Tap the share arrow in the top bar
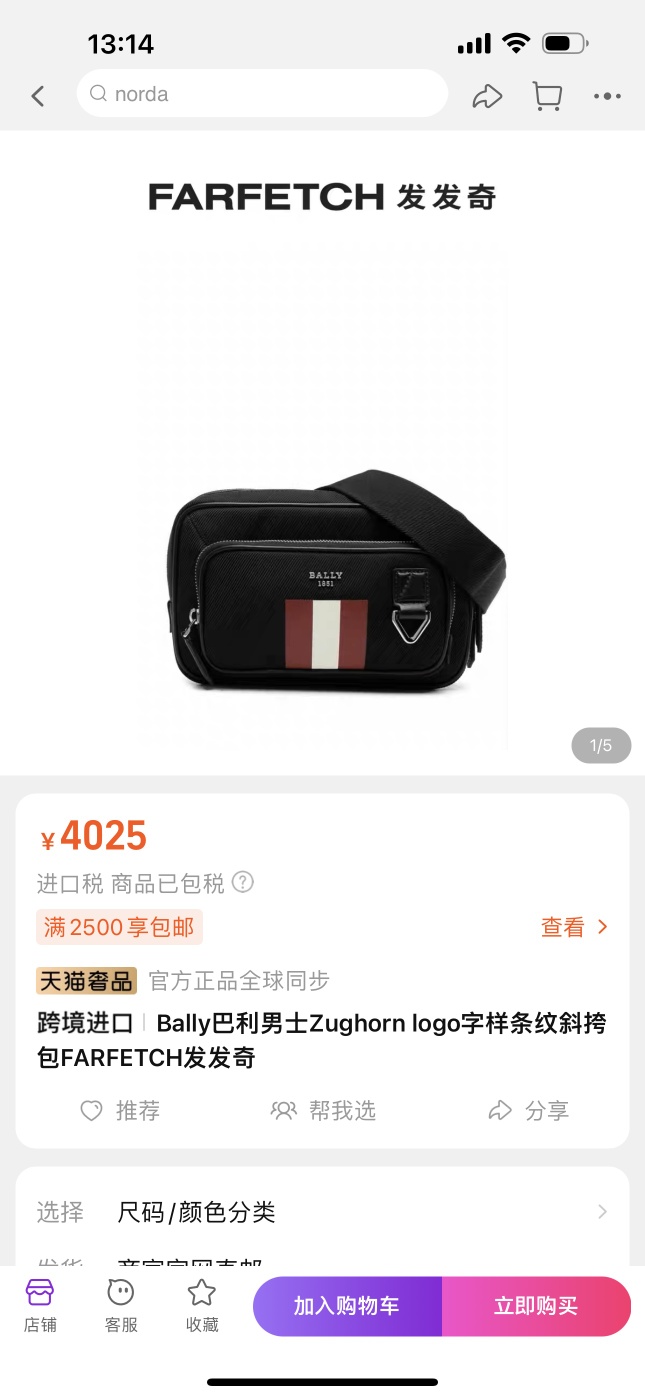Image resolution: width=645 pixels, height=1398 pixels. click(487, 96)
